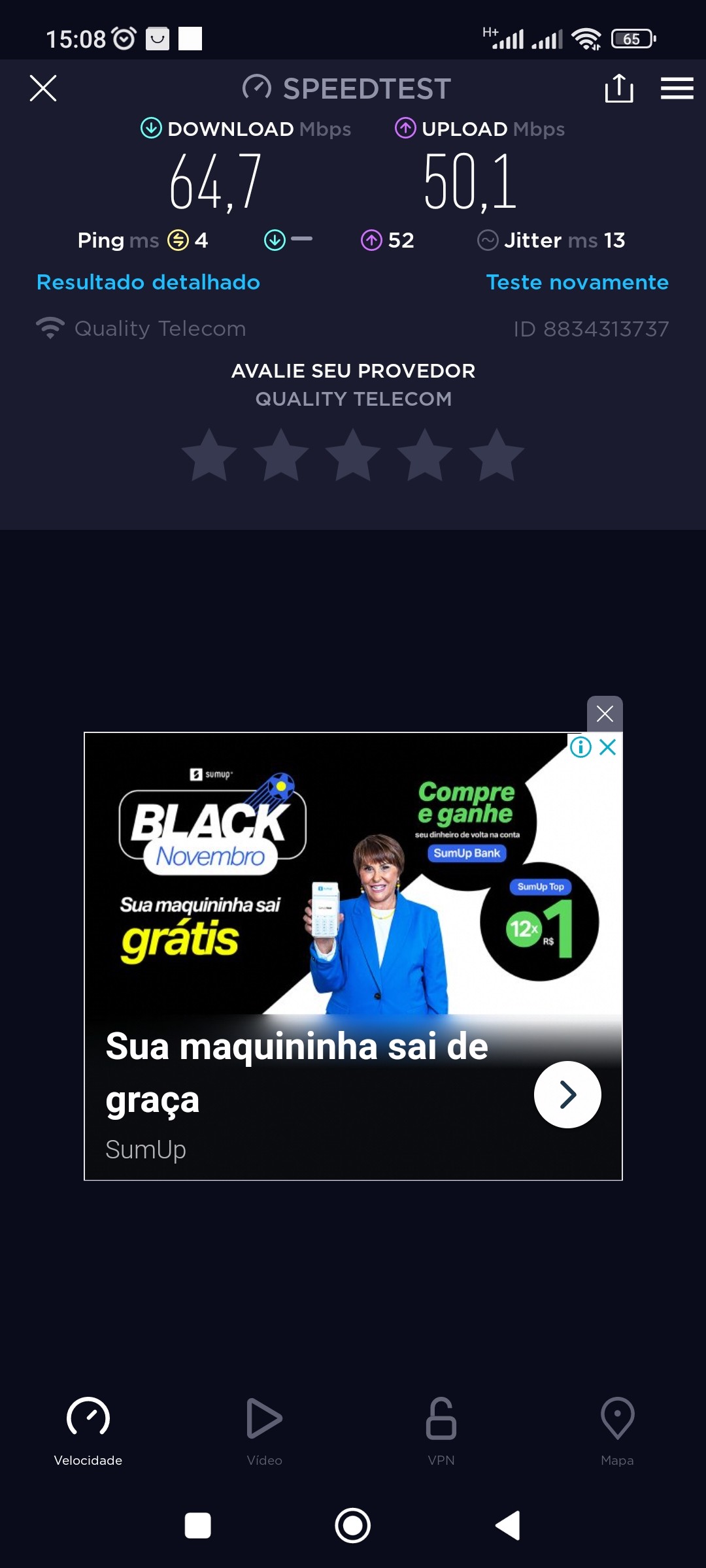
Task: Open the SumUp ad arrow button
Action: tap(567, 1094)
